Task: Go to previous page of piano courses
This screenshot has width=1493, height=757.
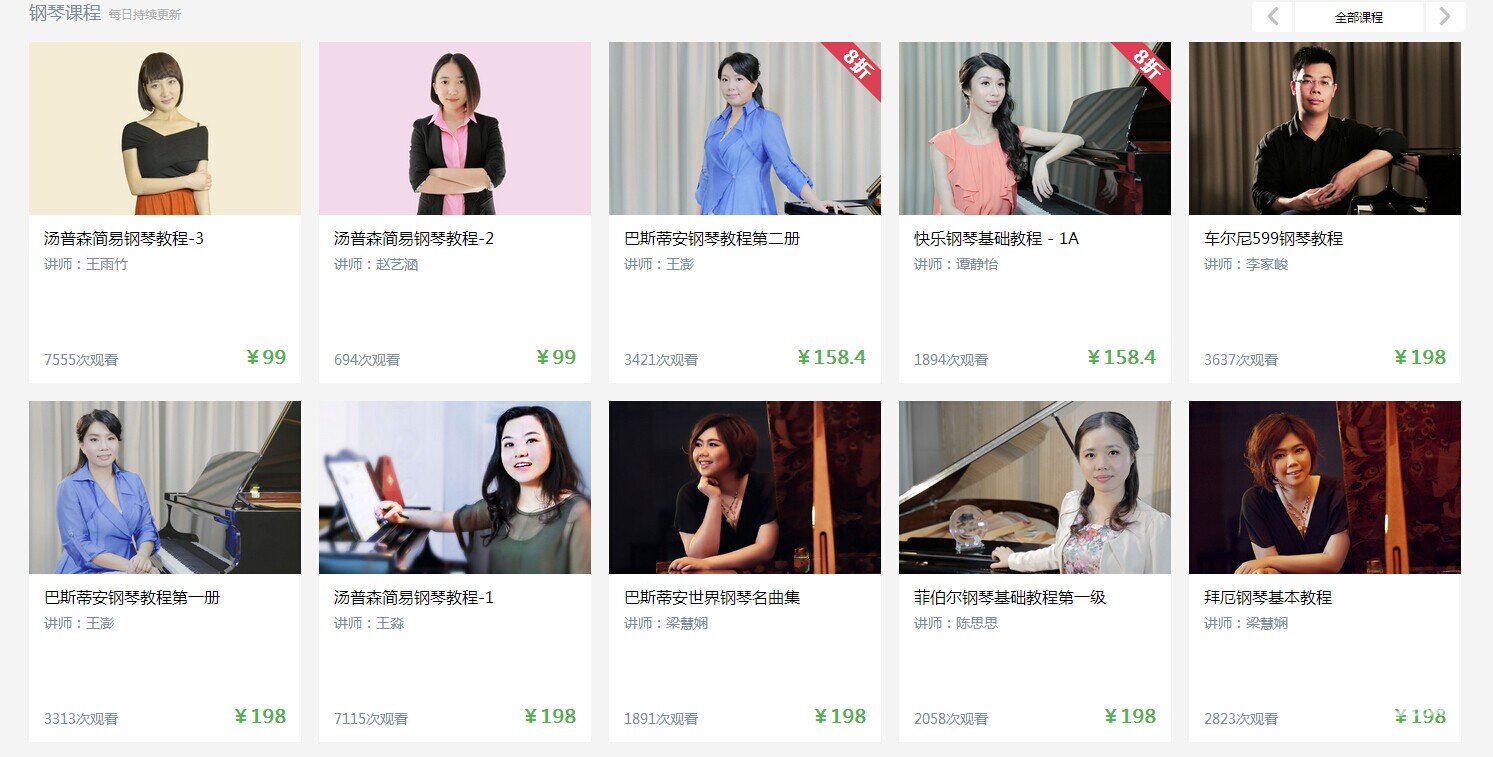Action: click(x=1272, y=17)
